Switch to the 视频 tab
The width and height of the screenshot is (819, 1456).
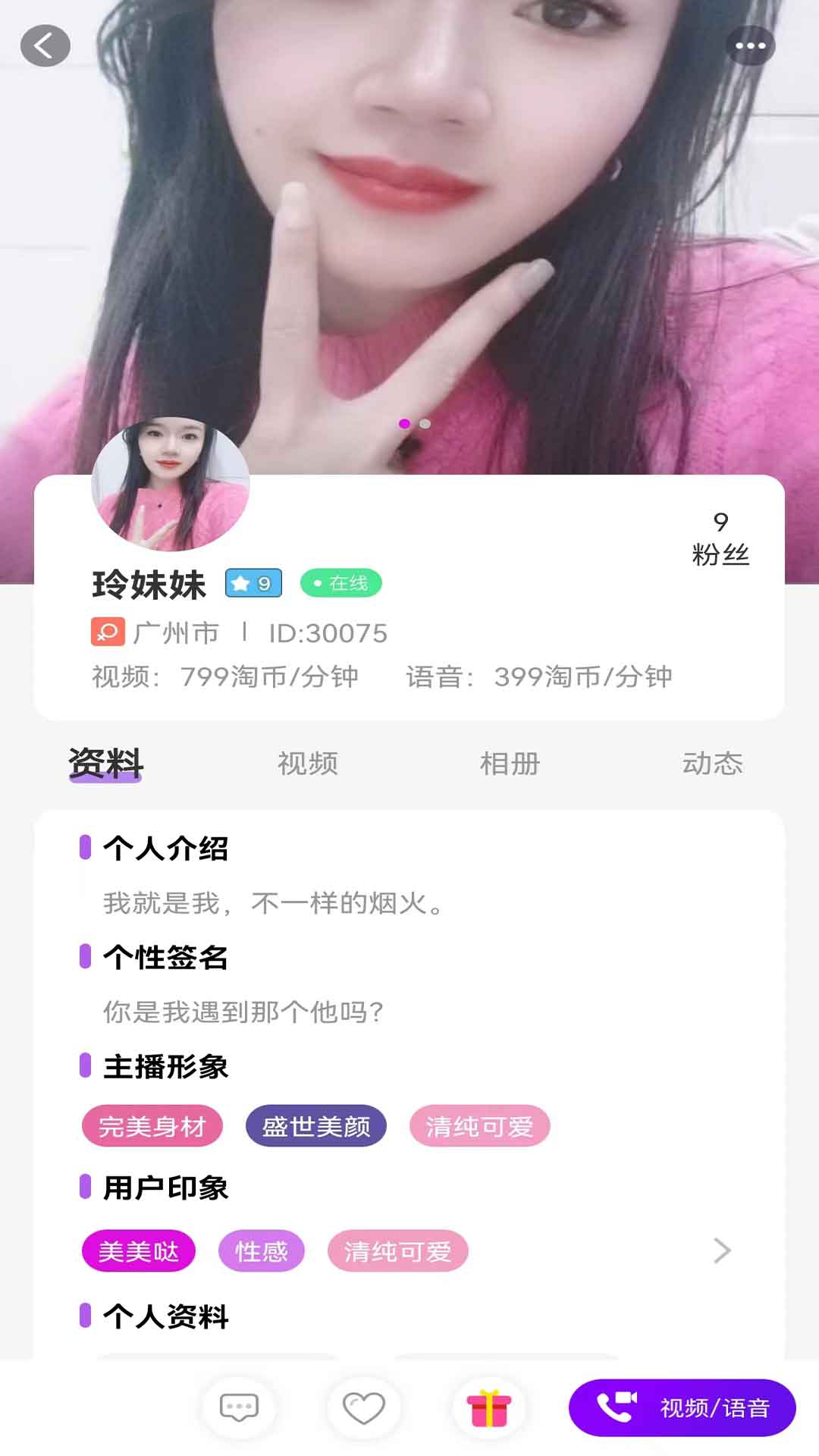308,764
